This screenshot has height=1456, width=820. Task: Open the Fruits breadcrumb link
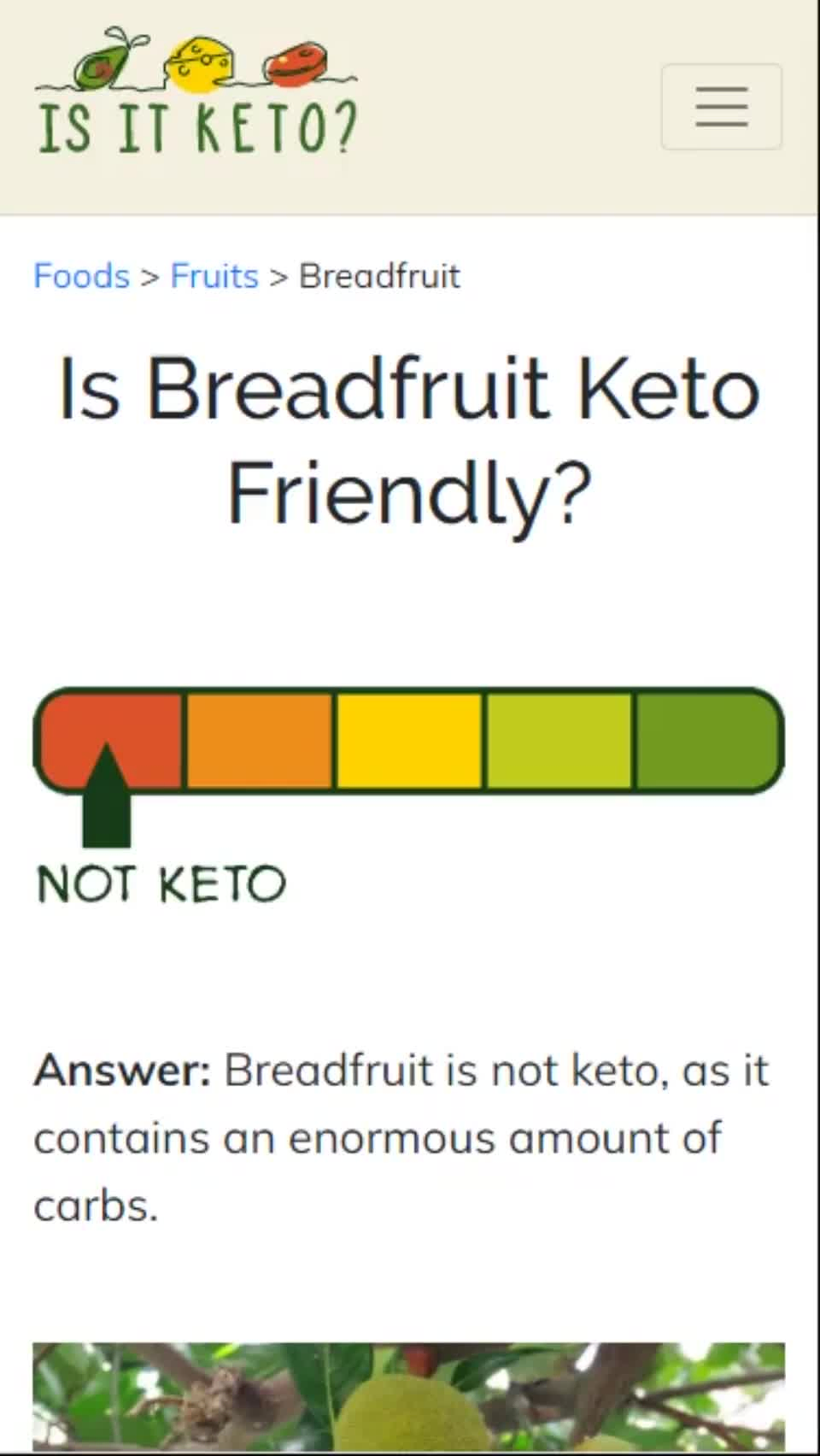click(x=214, y=276)
